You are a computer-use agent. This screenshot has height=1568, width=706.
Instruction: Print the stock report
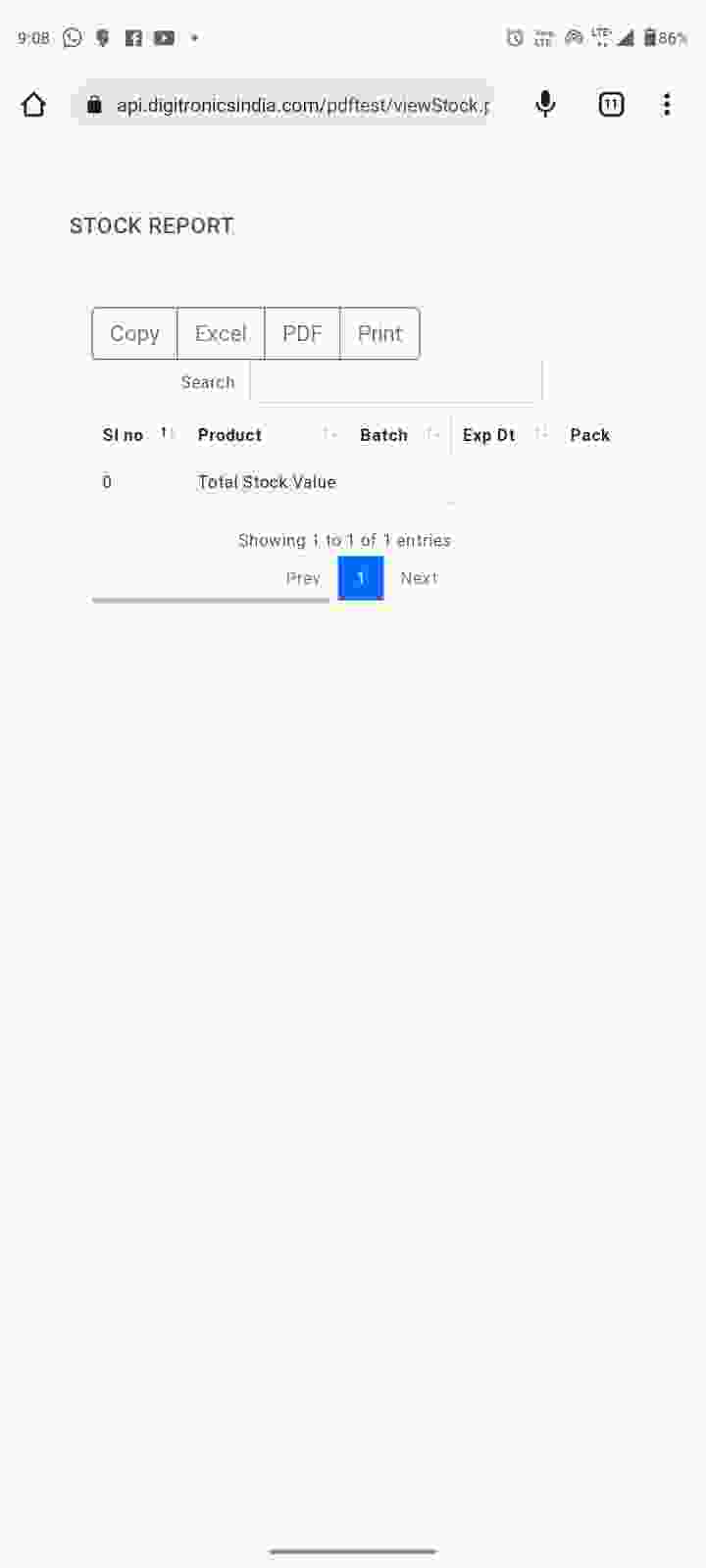pos(379,333)
